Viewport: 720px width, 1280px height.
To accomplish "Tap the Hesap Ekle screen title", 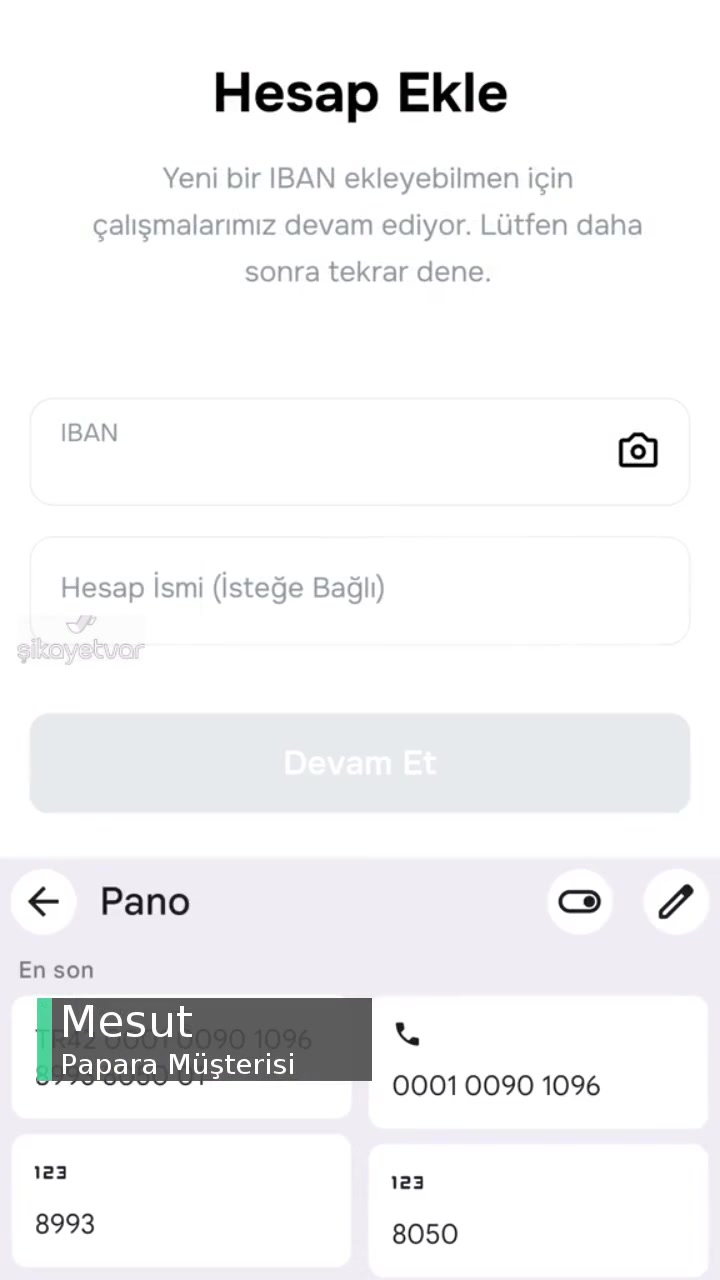I will [360, 92].
